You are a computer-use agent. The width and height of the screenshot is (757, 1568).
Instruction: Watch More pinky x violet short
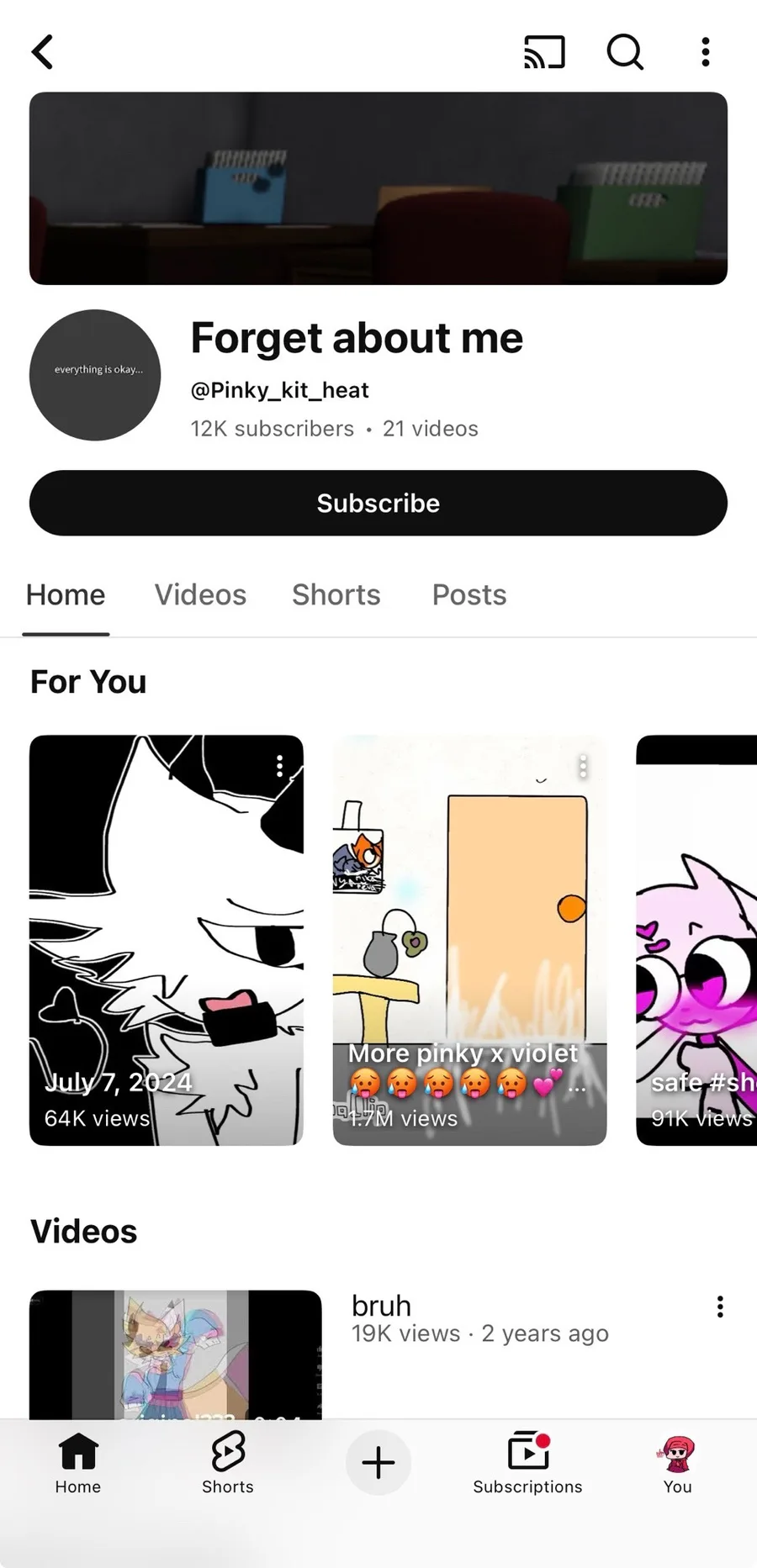tap(469, 942)
